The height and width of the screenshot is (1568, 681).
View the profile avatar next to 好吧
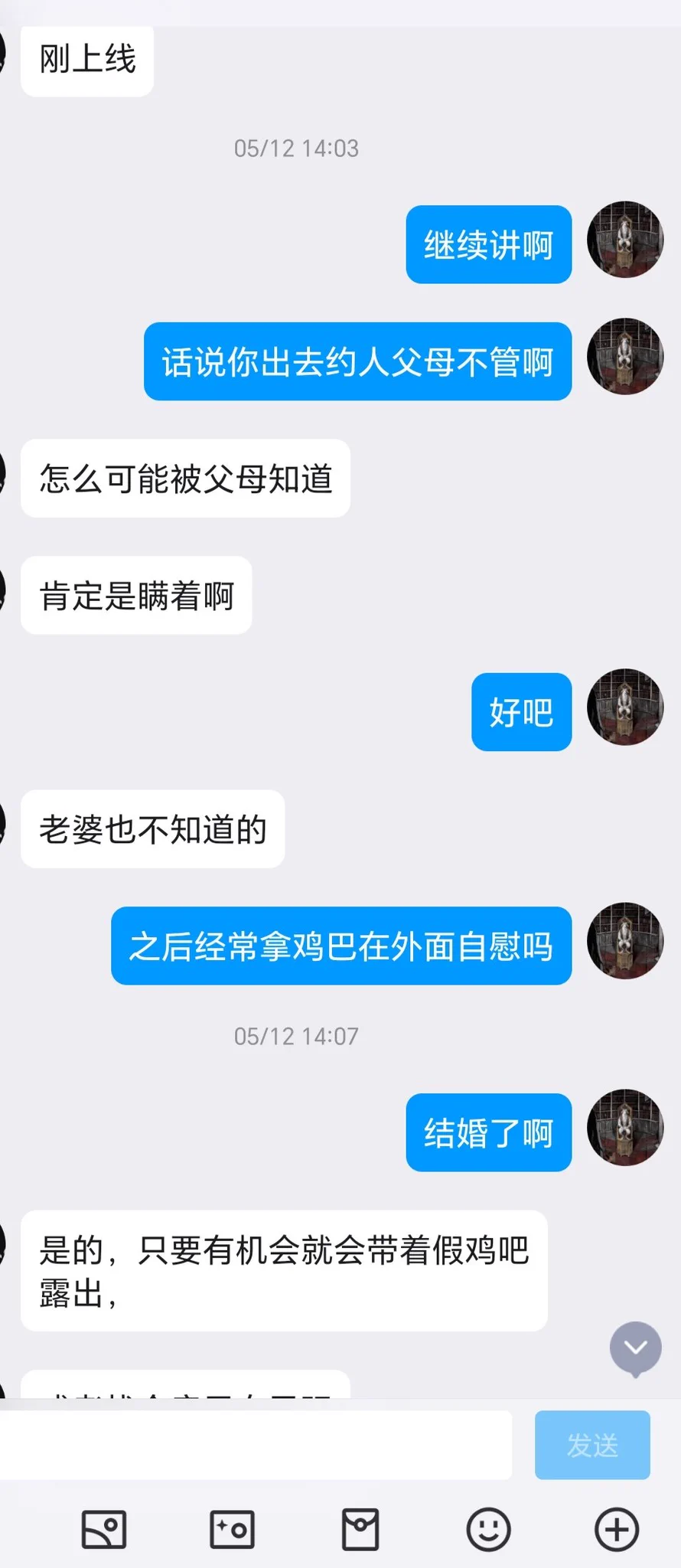(x=625, y=707)
